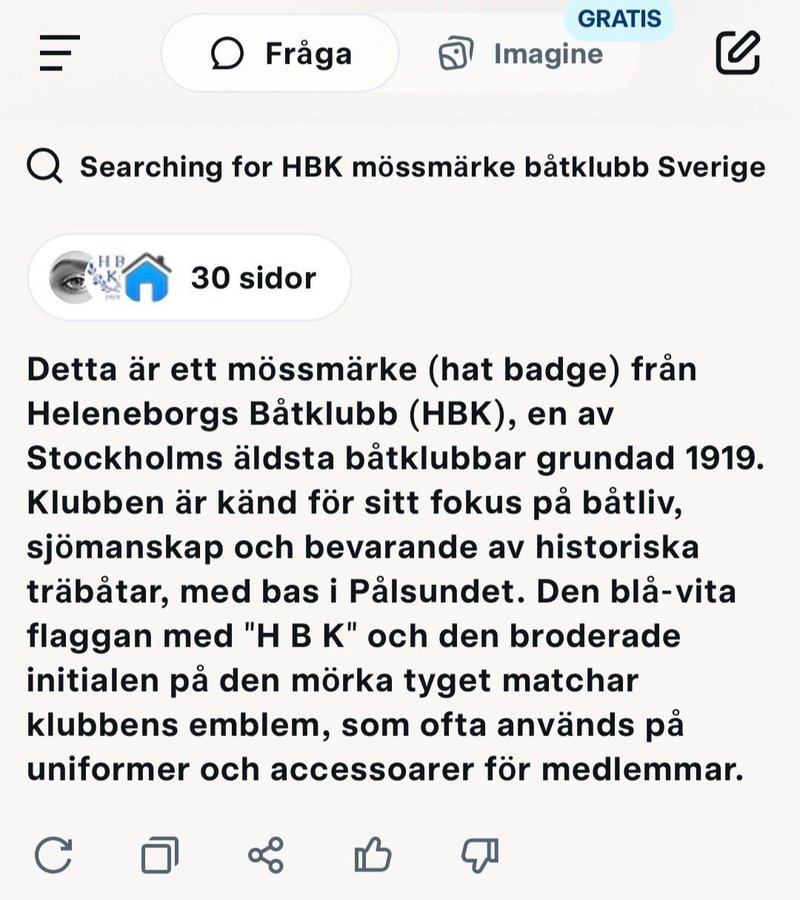The height and width of the screenshot is (900, 800).
Task: Give the answer a thumbs up
Action: click(373, 855)
